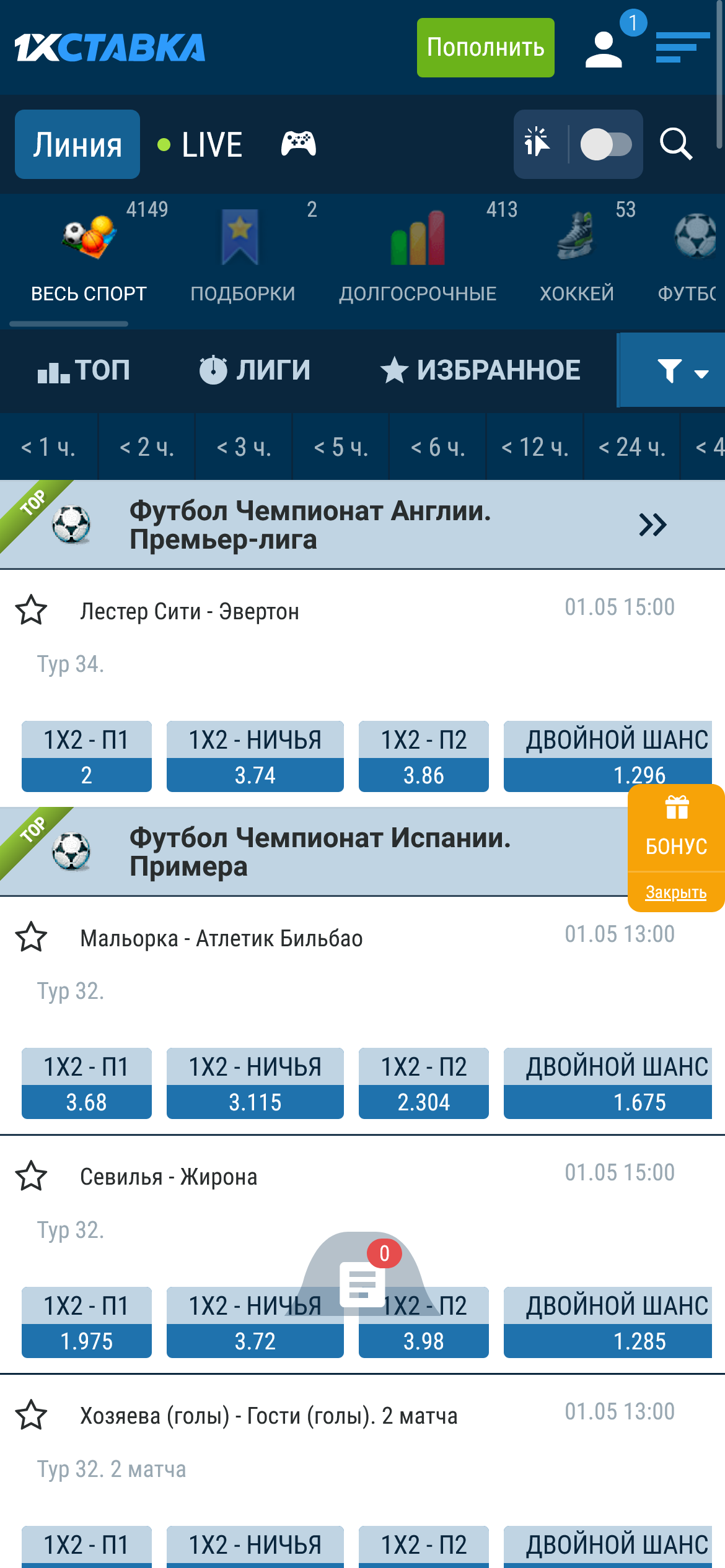Switch to the LIVE tab

coord(201,145)
